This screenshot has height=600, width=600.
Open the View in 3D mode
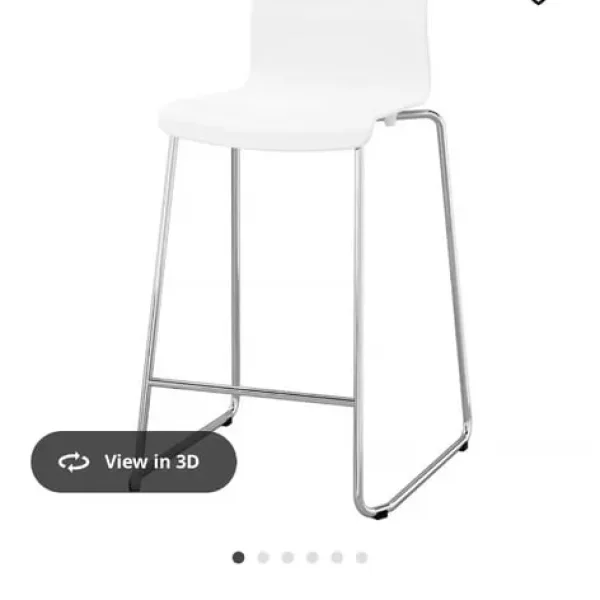[133, 462]
